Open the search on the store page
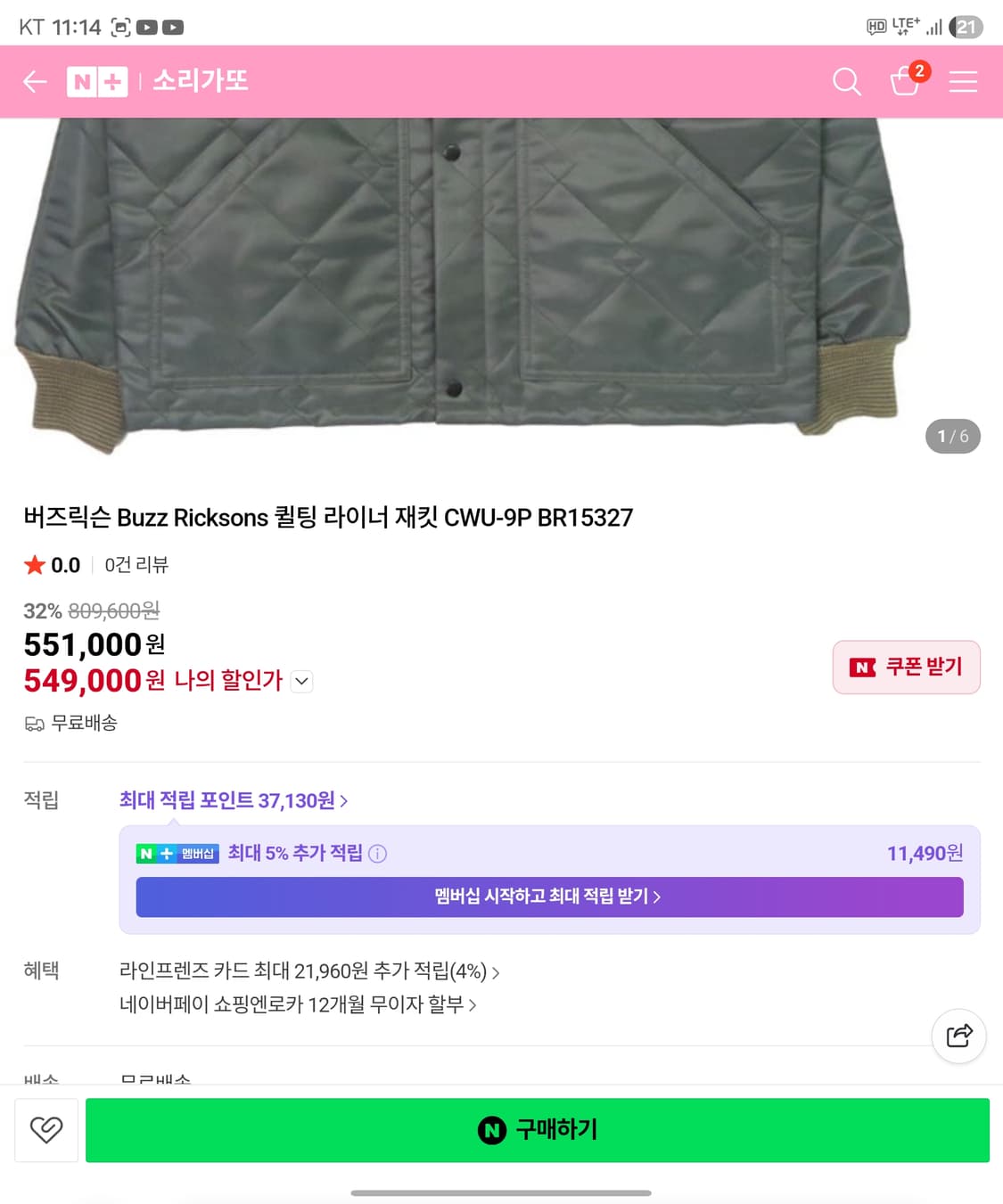1003x1204 pixels. (x=846, y=81)
